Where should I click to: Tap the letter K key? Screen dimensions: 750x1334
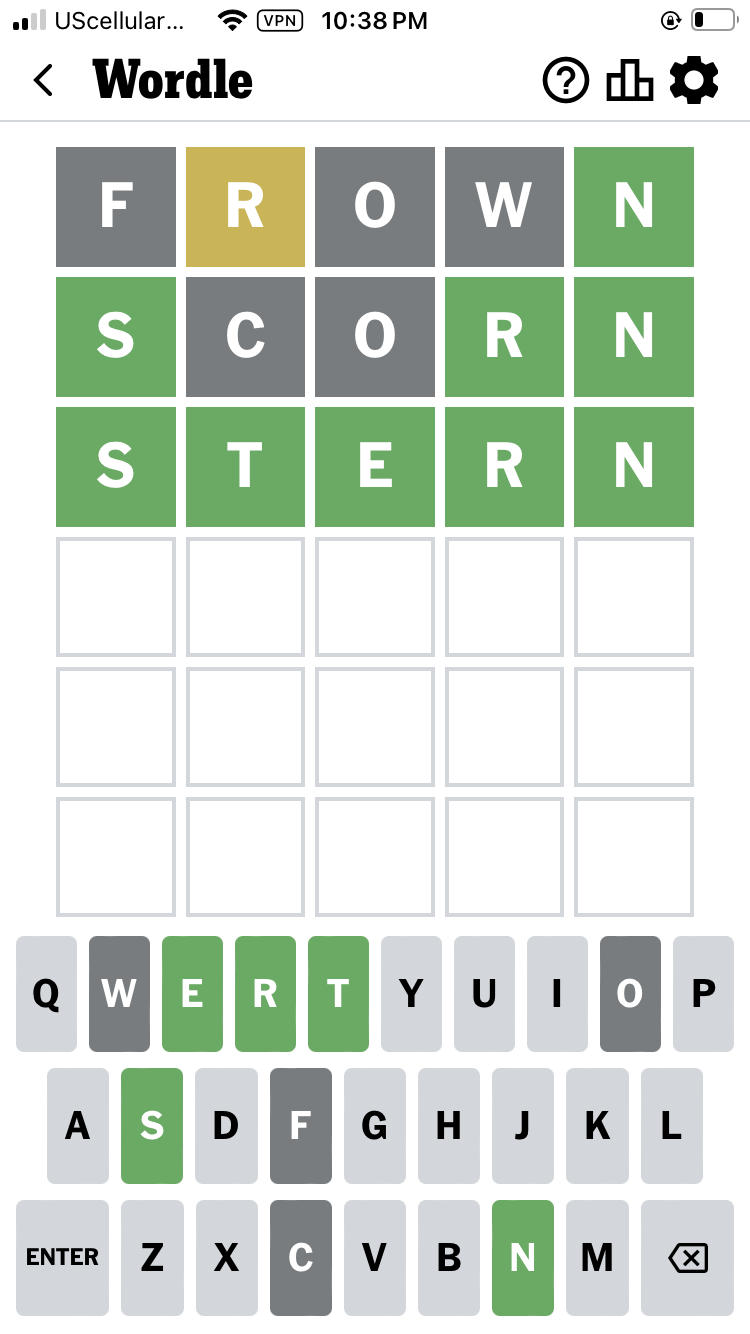597,1126
